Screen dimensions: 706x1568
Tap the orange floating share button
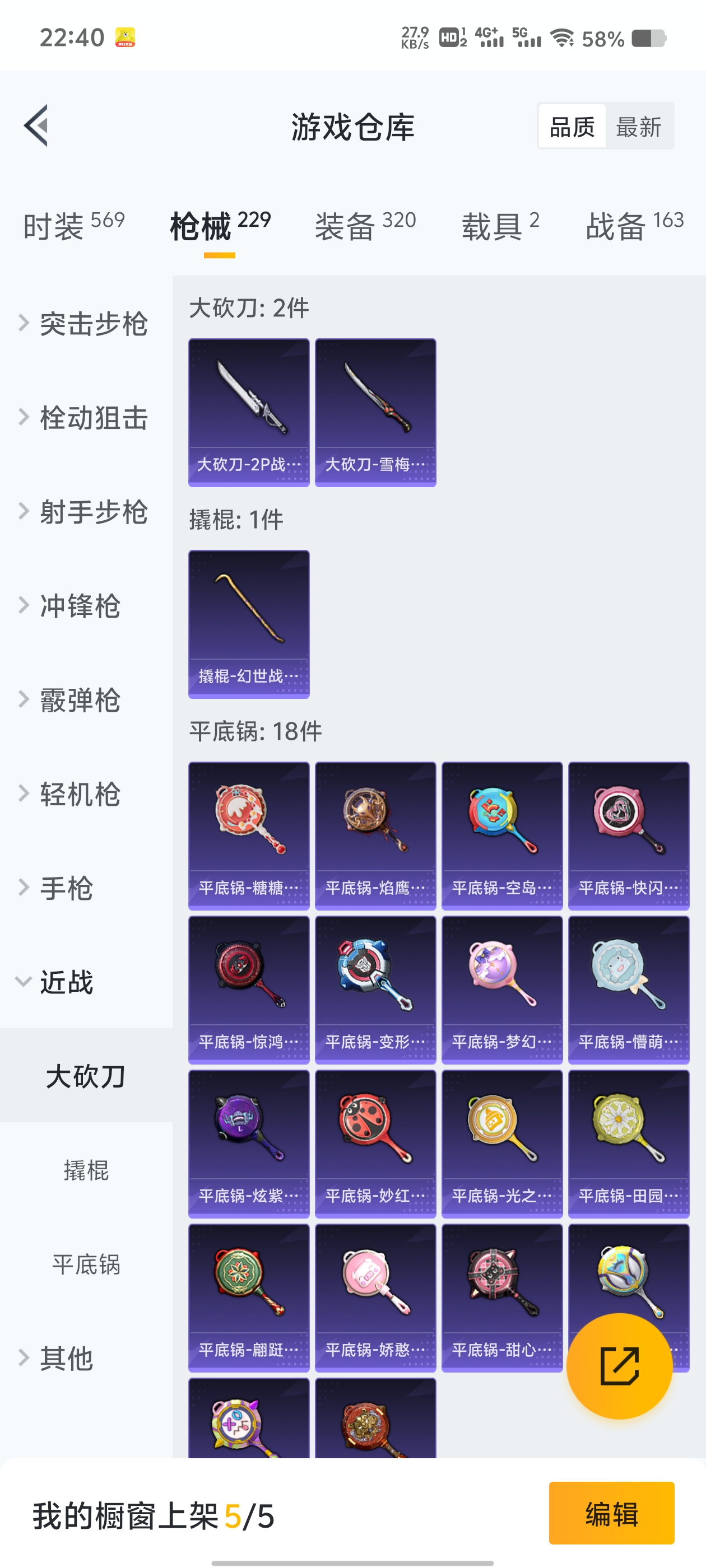pos(619,1366)
